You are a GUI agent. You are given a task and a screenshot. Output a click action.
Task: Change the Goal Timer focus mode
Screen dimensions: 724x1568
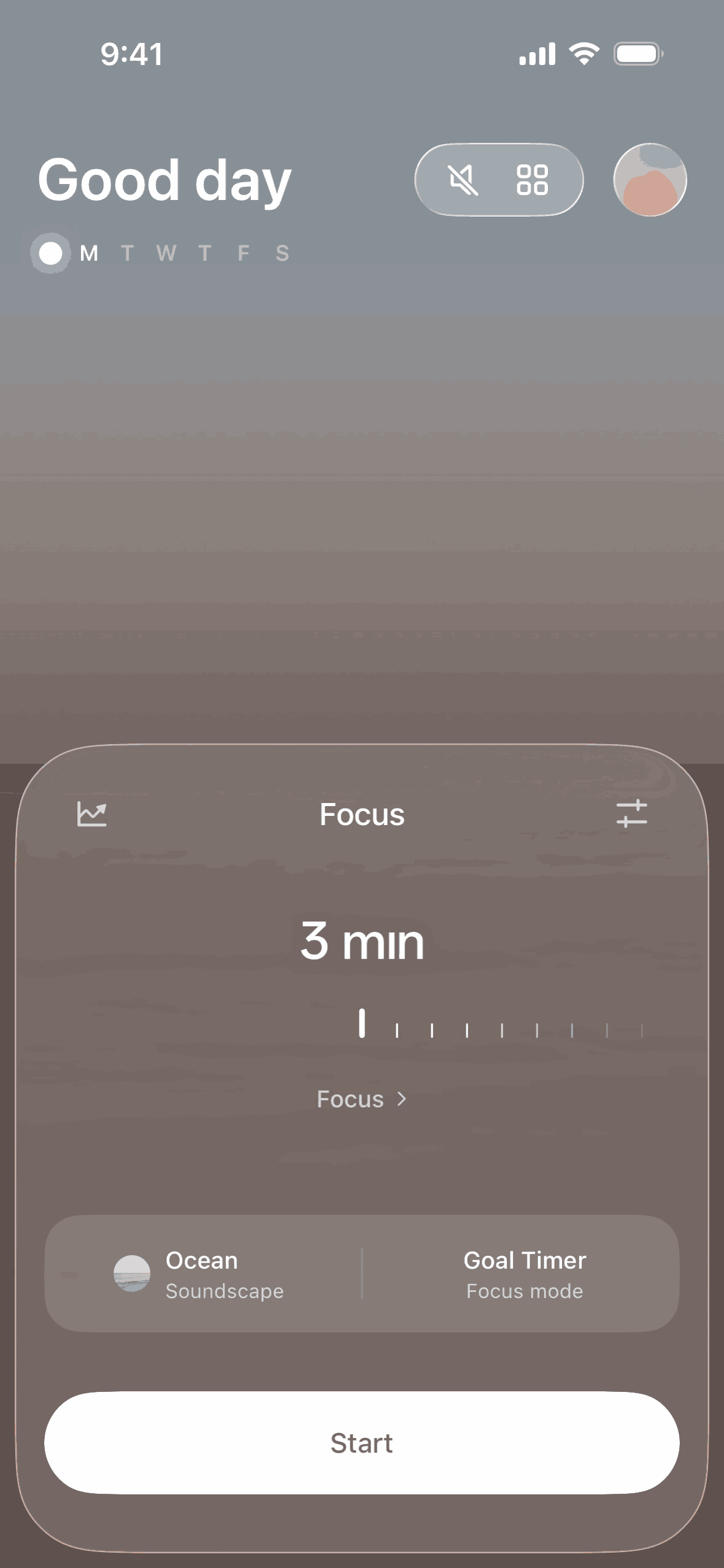[524, 1274]
